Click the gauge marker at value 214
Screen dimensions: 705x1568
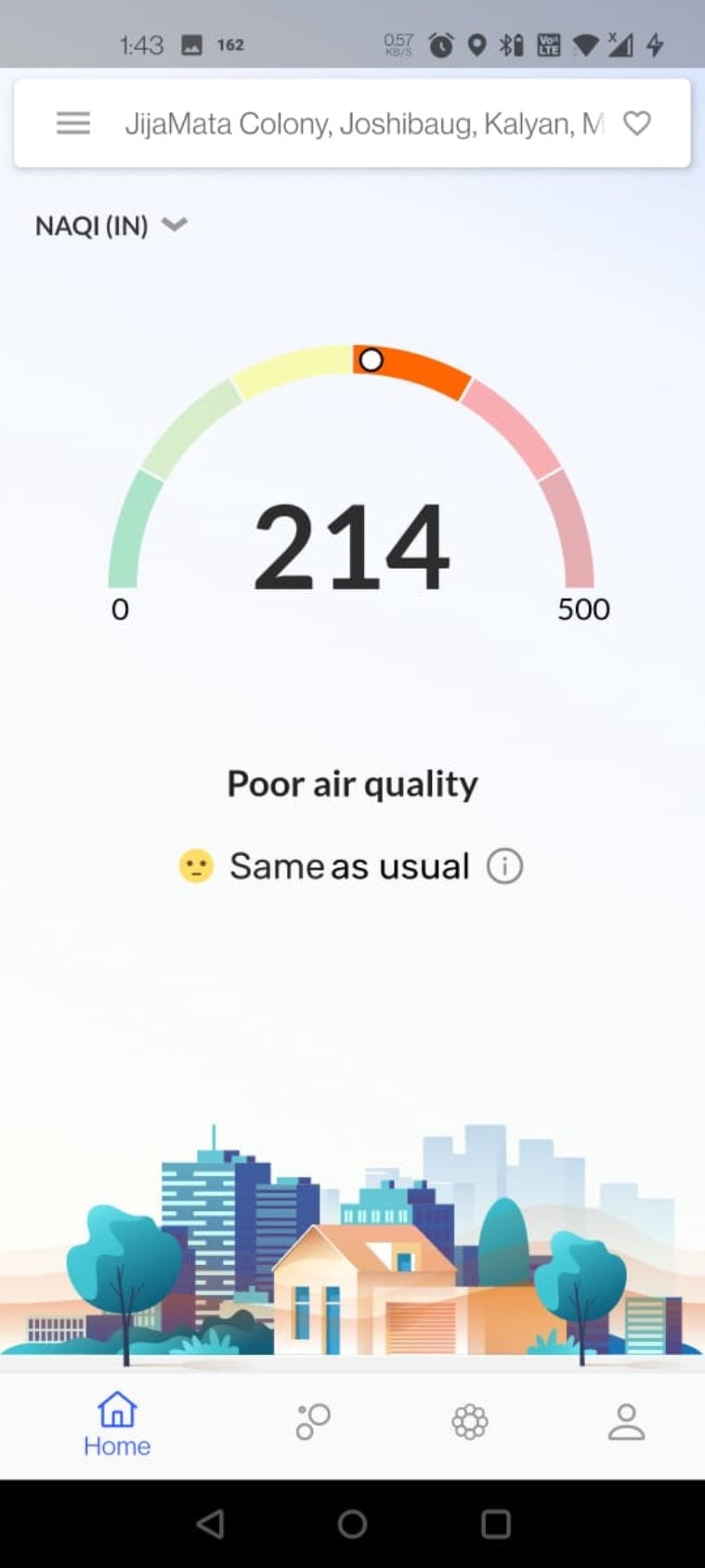(372, 360)
